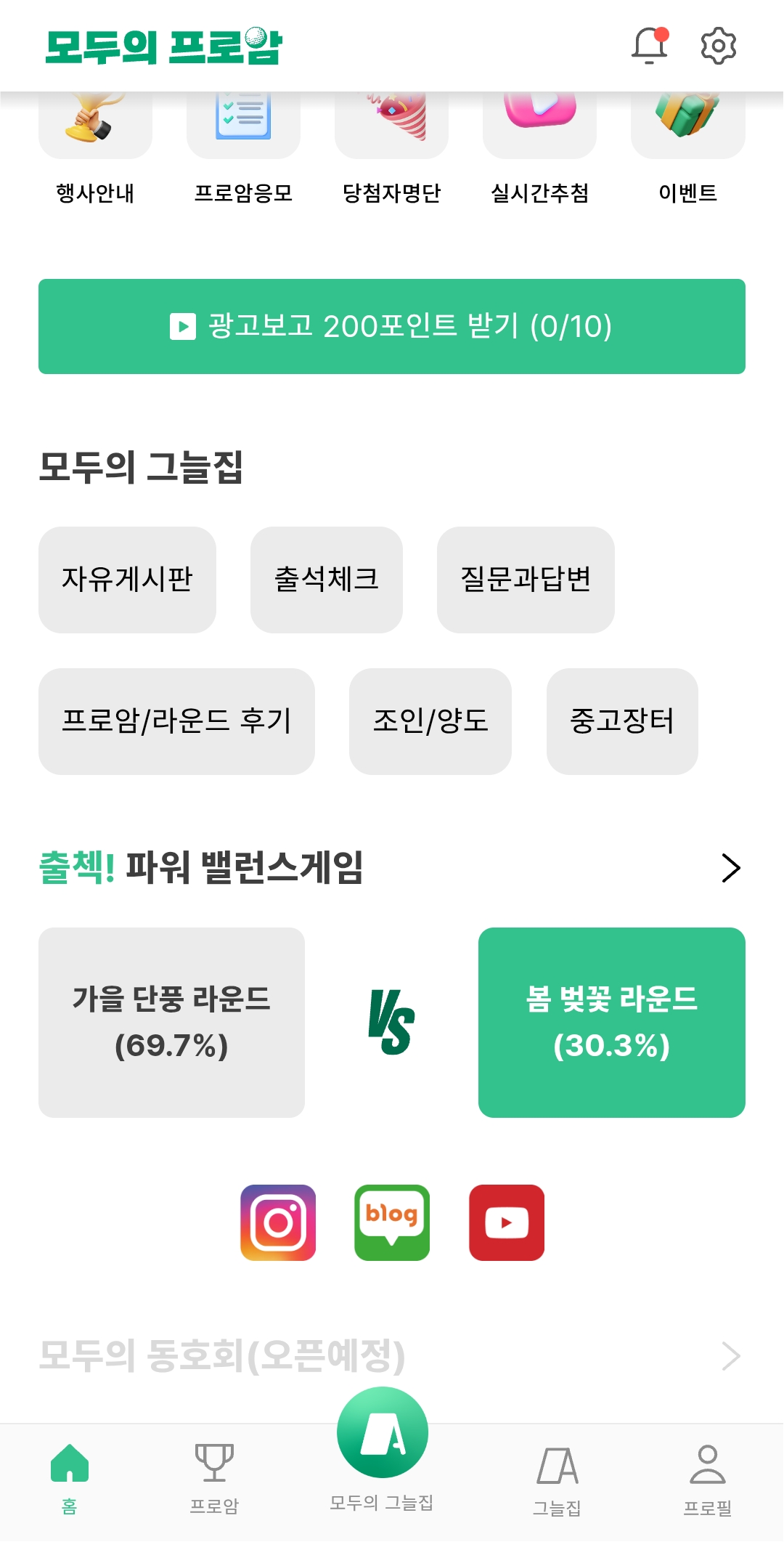Open the Instagram link
Viewport: 784px width, 1542px height.
[x=278, y=1222]
